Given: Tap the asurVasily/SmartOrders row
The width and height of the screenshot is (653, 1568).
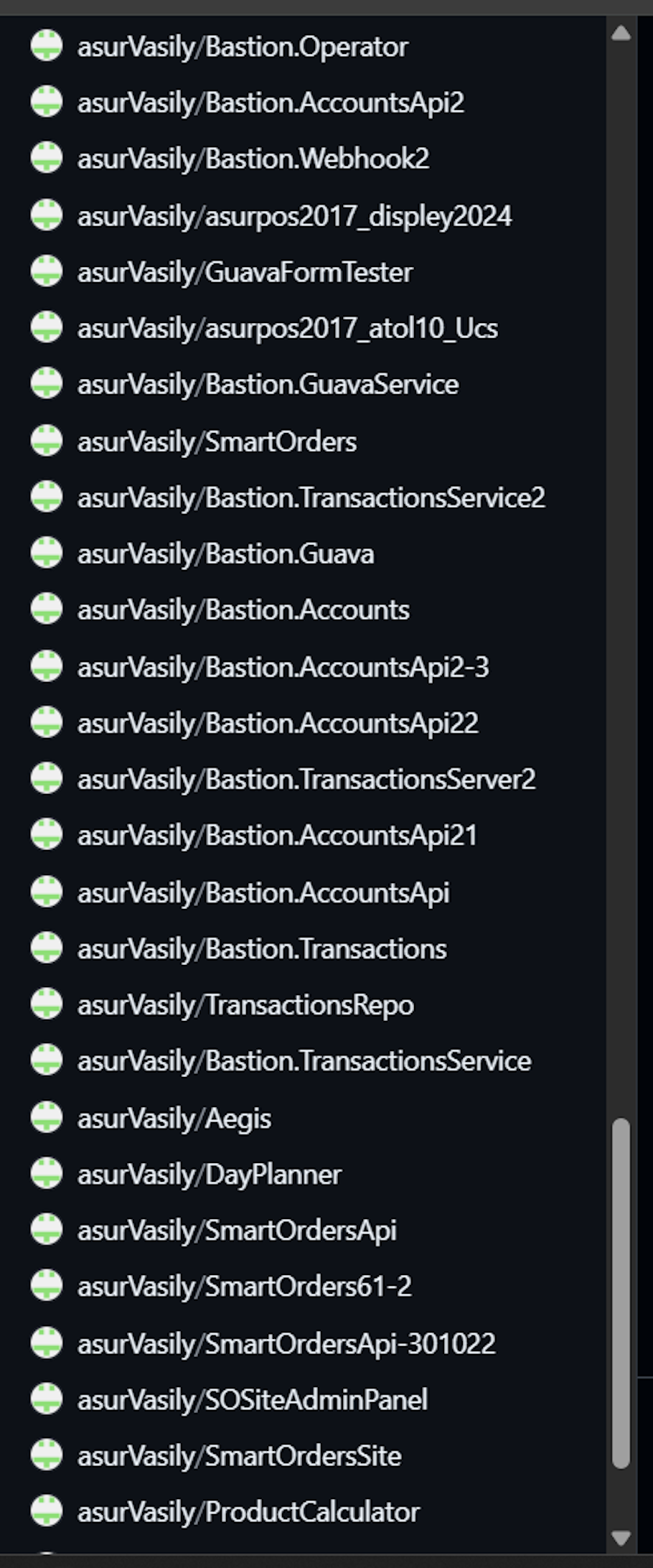Looking at the screenshot, I should tap(217, 442).
